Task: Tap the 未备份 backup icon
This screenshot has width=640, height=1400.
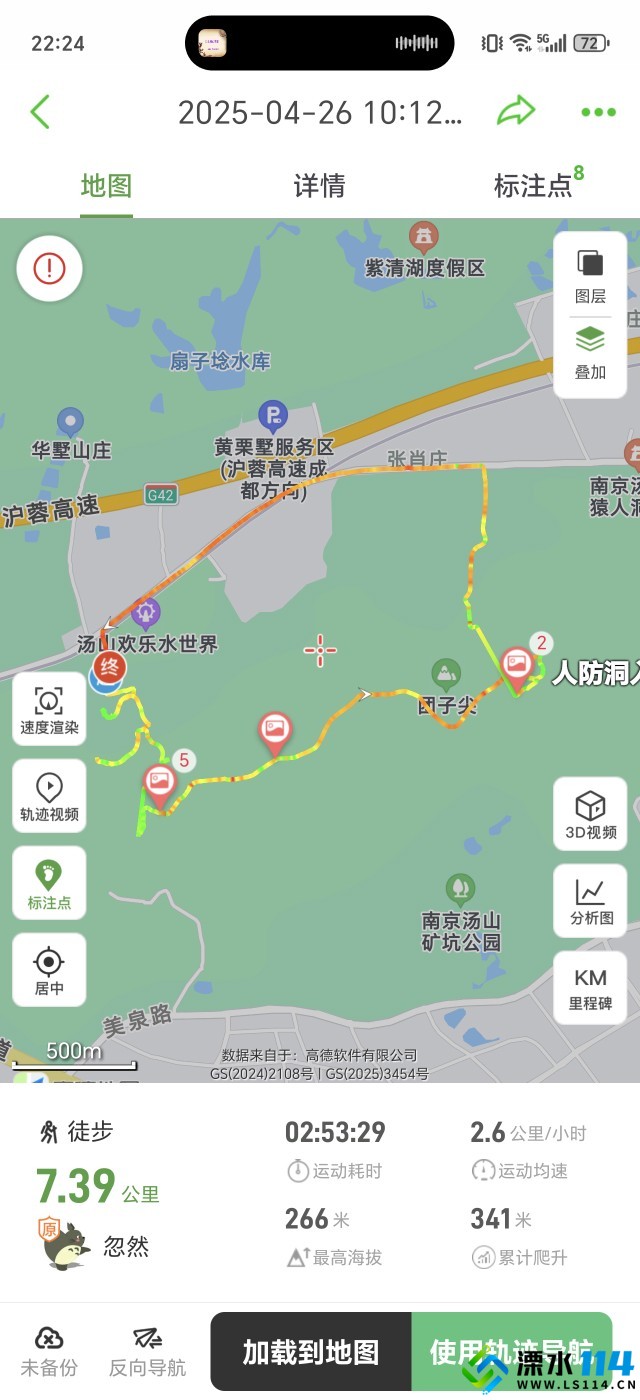Action: pyautogui.click(x=49, y=1350)
